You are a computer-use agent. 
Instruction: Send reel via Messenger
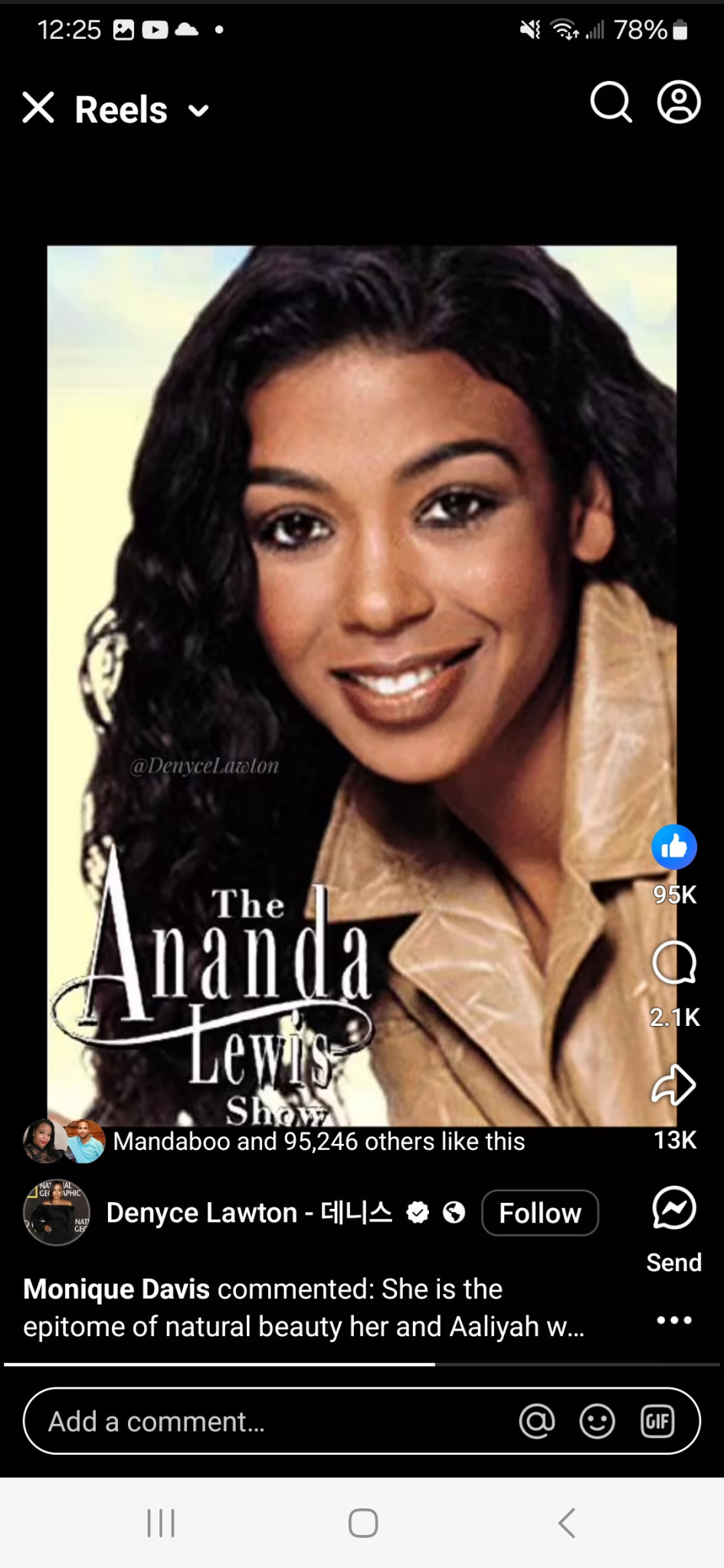click(x=674, y=1209)
